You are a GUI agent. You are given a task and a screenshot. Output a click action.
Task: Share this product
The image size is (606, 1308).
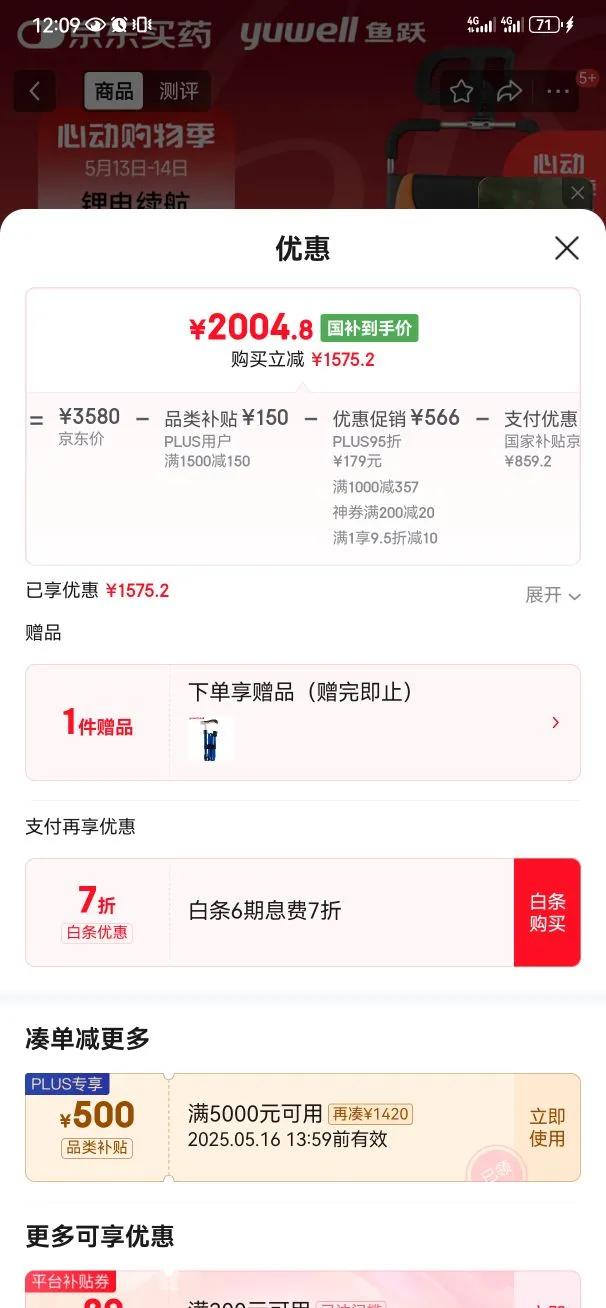pos(510,92)
